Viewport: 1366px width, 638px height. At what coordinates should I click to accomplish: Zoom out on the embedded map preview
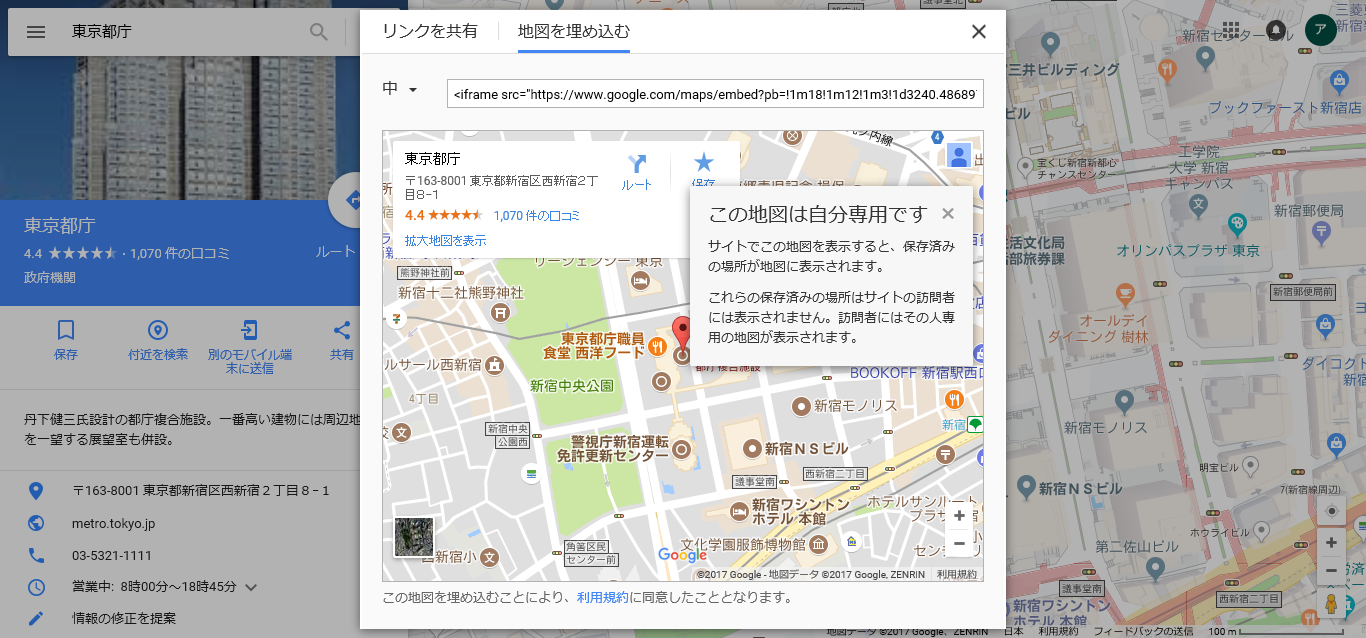pos(959,543)
